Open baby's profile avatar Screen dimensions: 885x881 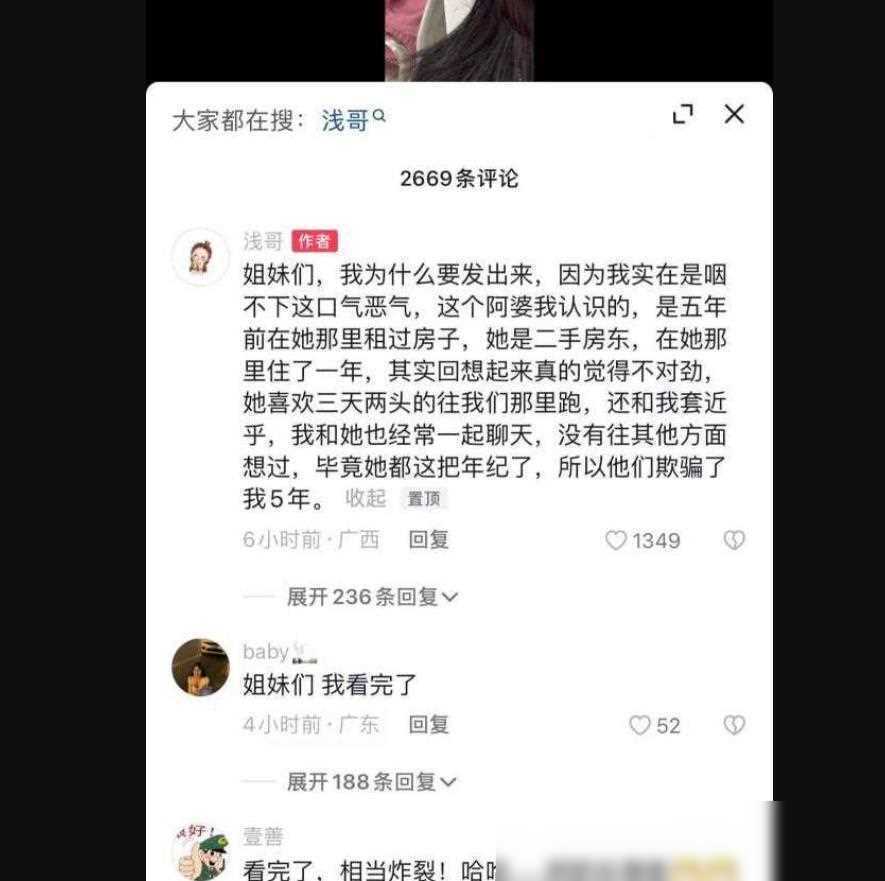(200, 667)
